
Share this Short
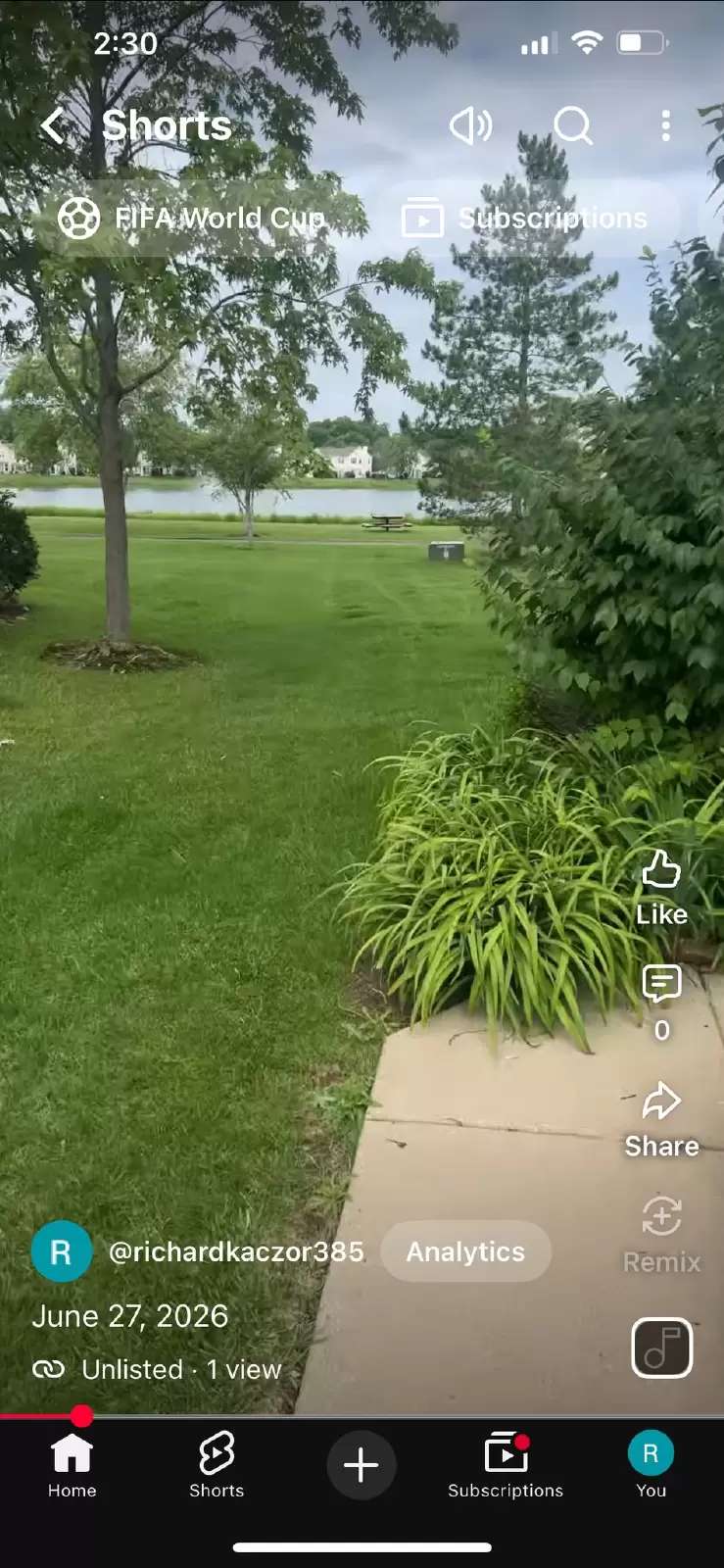(x=661, y=1119)
